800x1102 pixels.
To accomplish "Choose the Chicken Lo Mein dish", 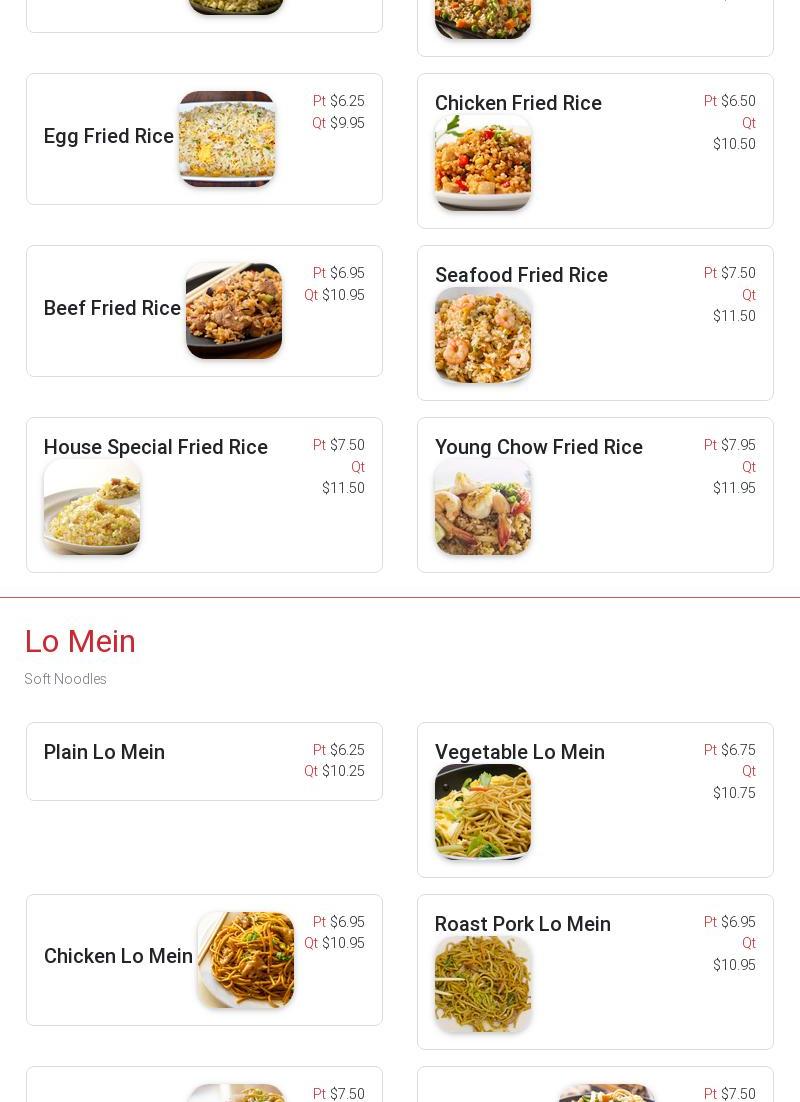I will (204, 960).
